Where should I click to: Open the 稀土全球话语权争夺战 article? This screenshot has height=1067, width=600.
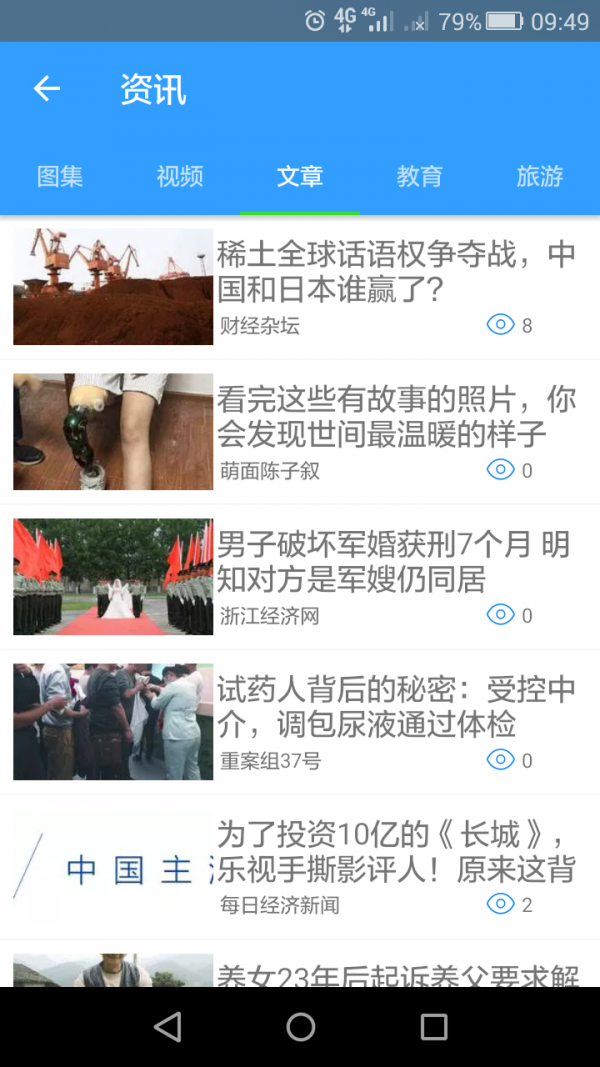(x=395, y=272)
